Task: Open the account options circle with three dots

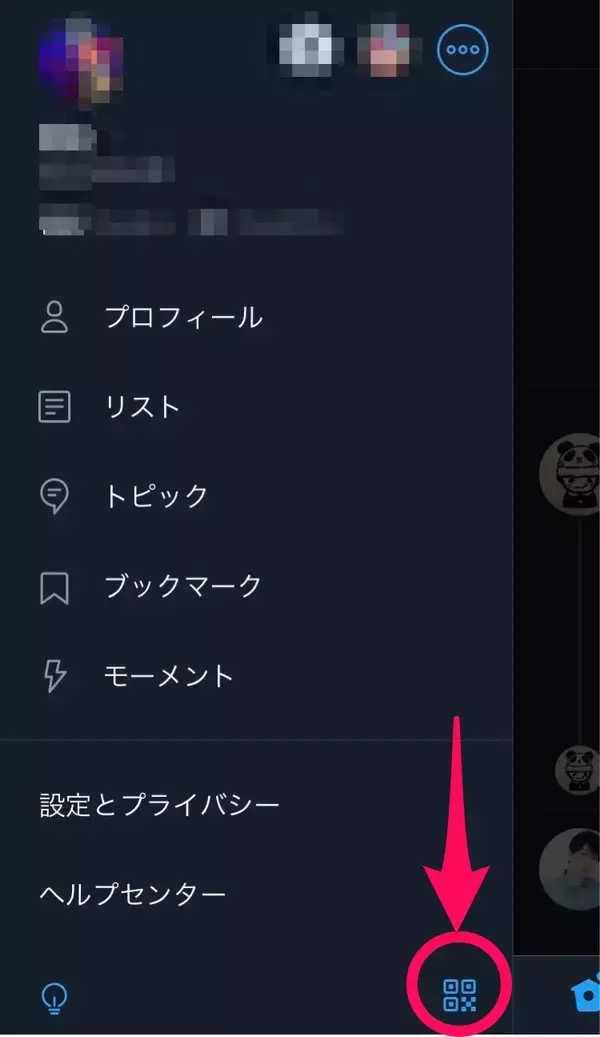Action: click(463, 49)
